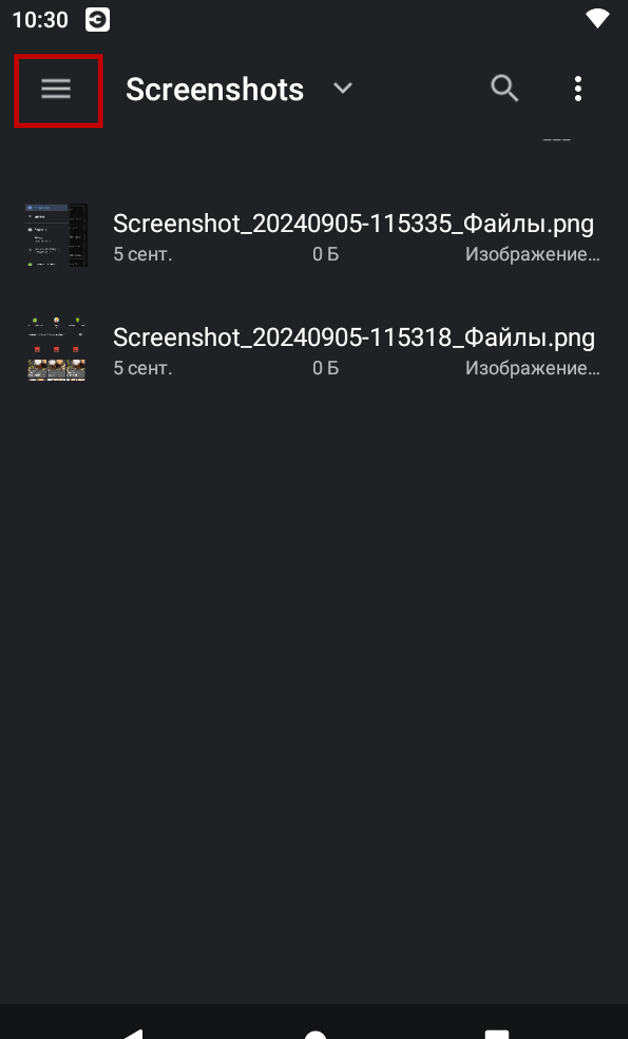Open the search icon

504,89
